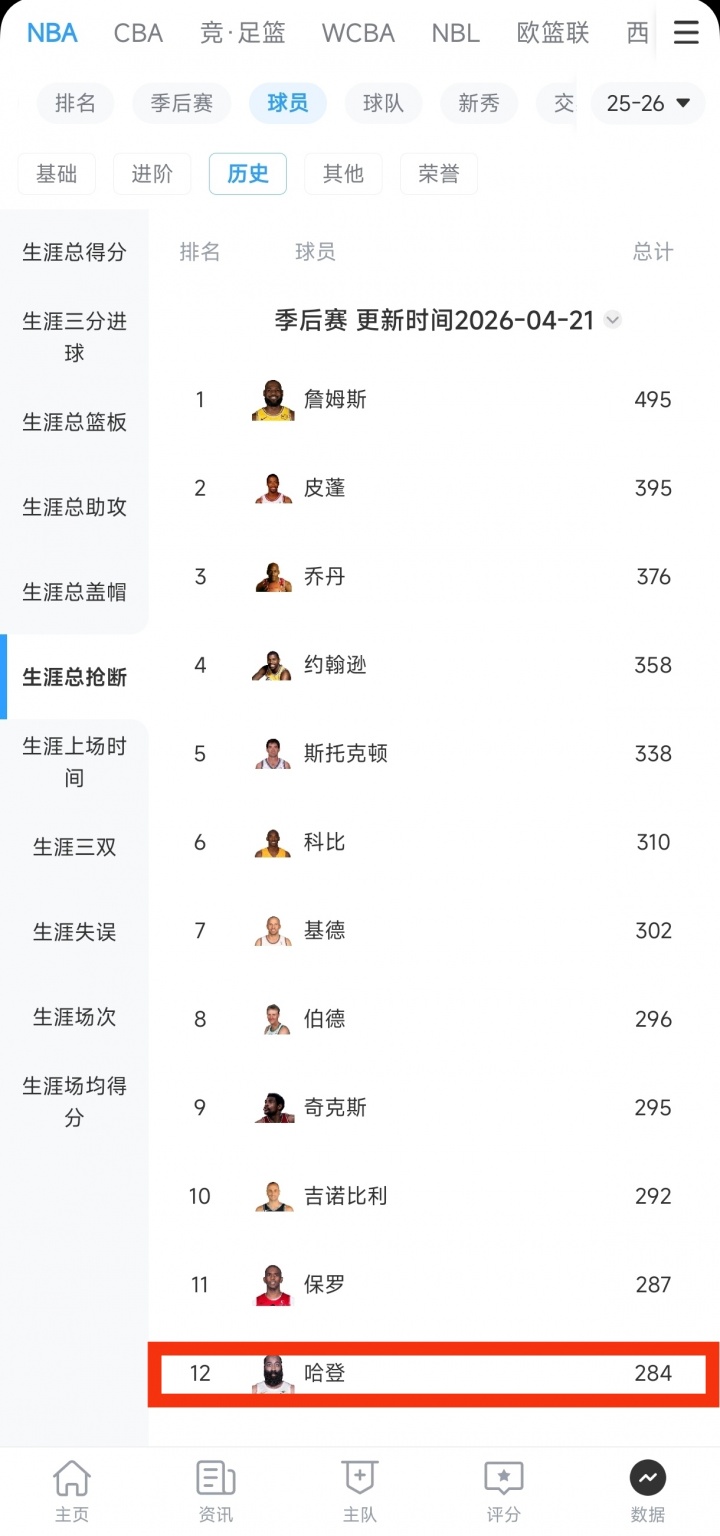The width and height of the screenshot is (720, 1536).
Task: Select the 历史 filter option
Action: coord(247,173)
